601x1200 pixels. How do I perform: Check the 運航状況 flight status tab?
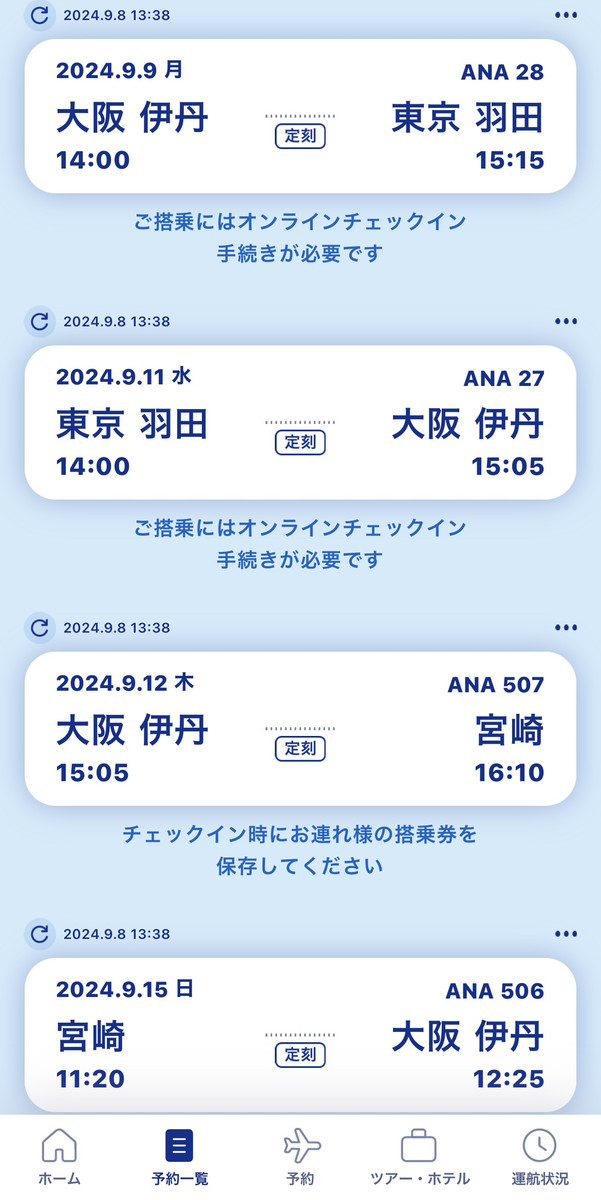pos(540,1157)
